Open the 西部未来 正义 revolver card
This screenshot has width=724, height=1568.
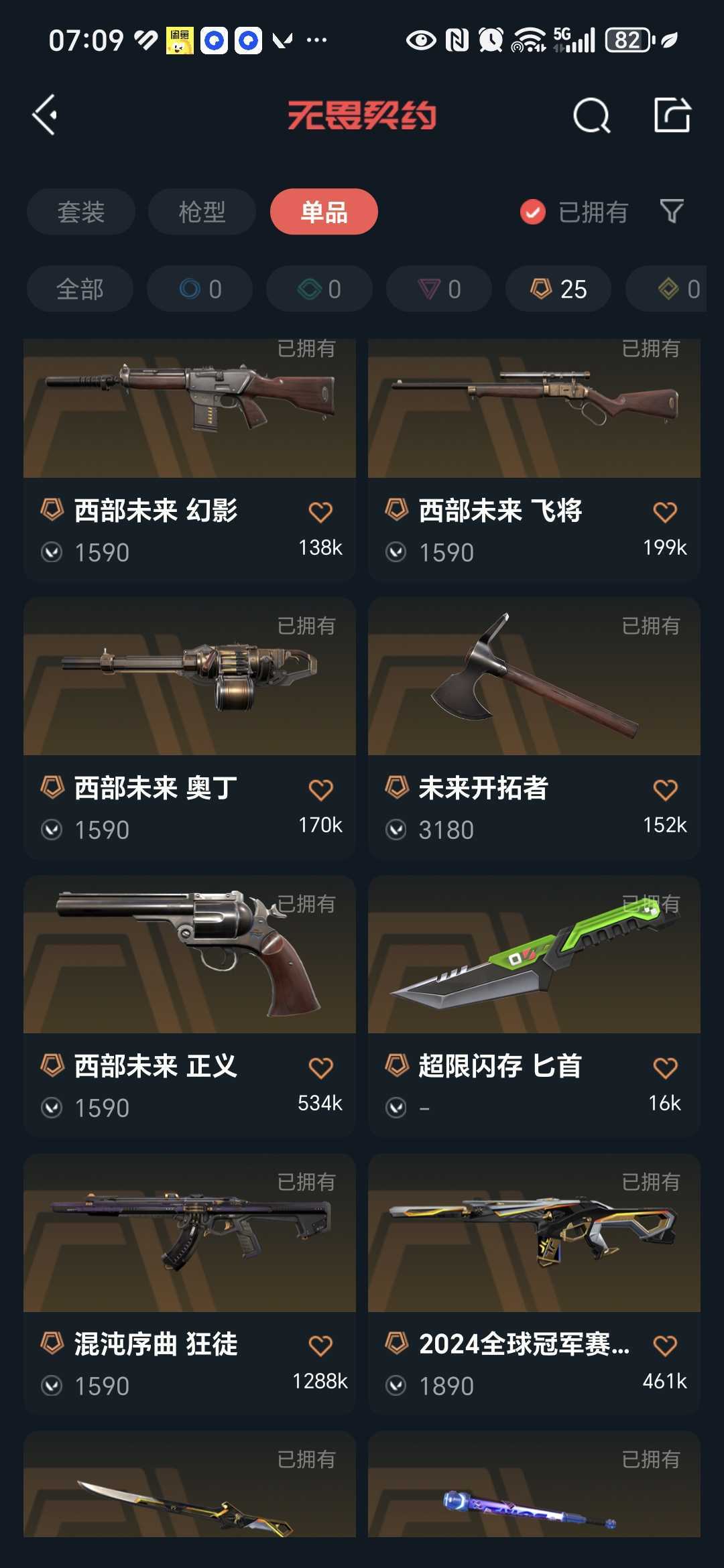click(x=190, y=1006)
